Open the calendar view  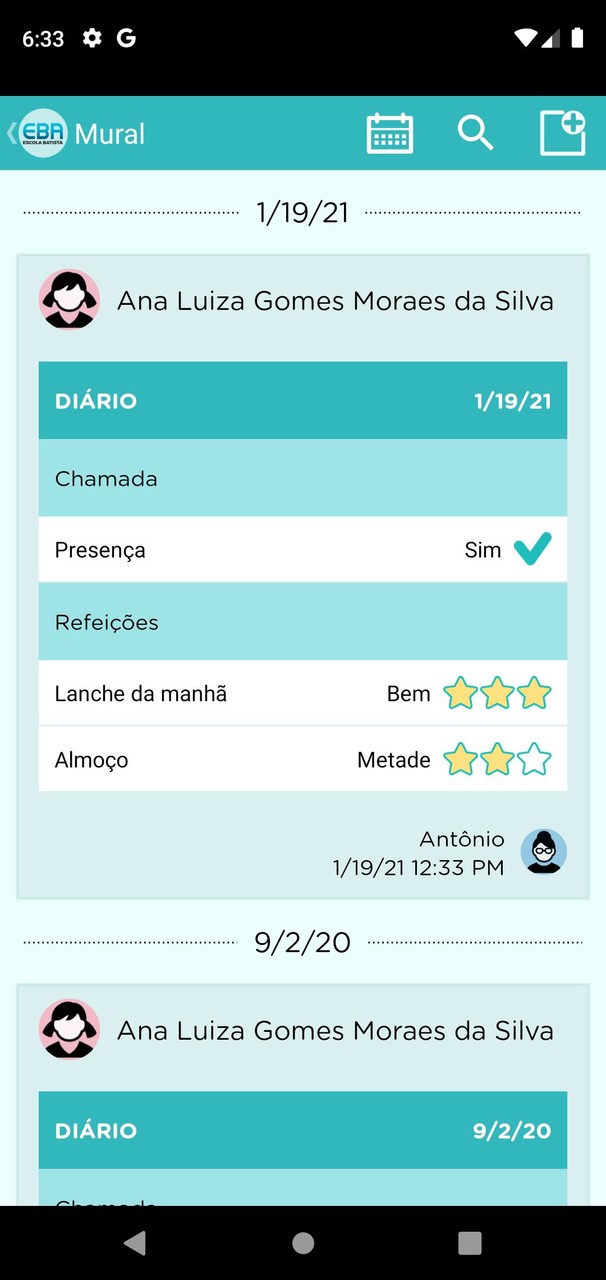390,133
